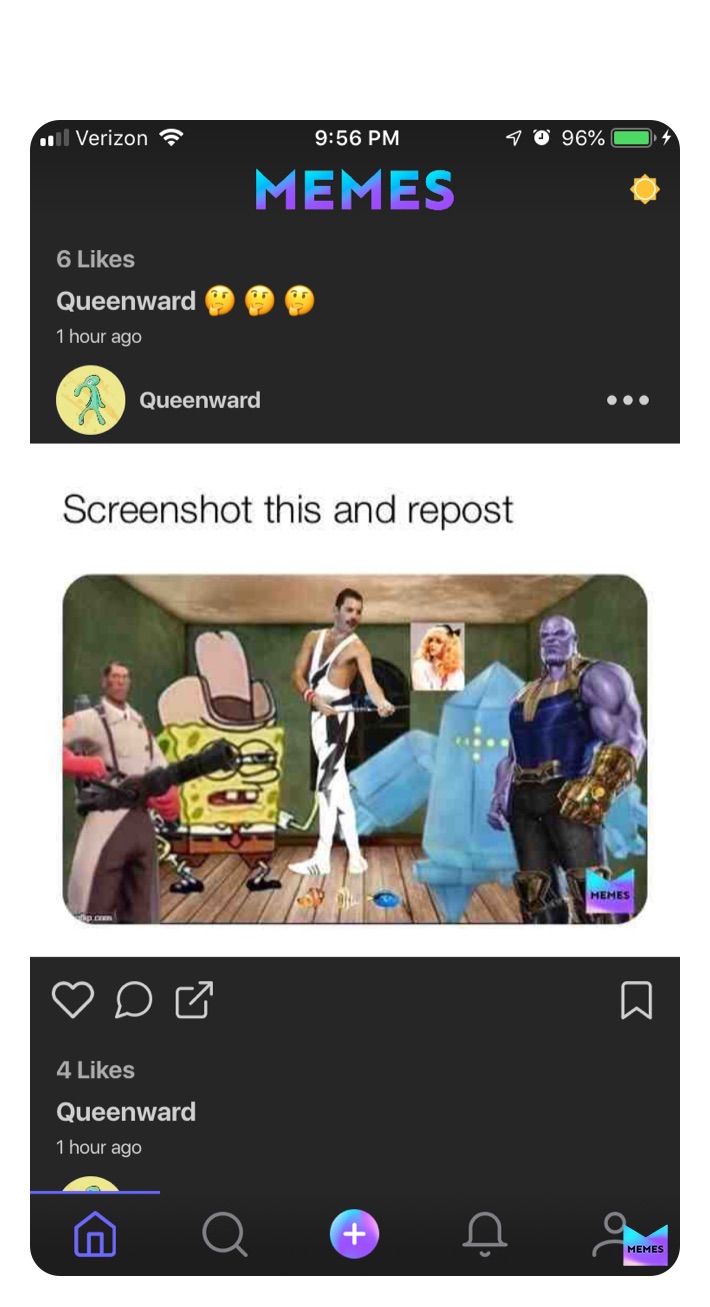The width and height of the screenshot is (710, 1307).
Task: Switch to the Search tab
Action: point(224,1235)
